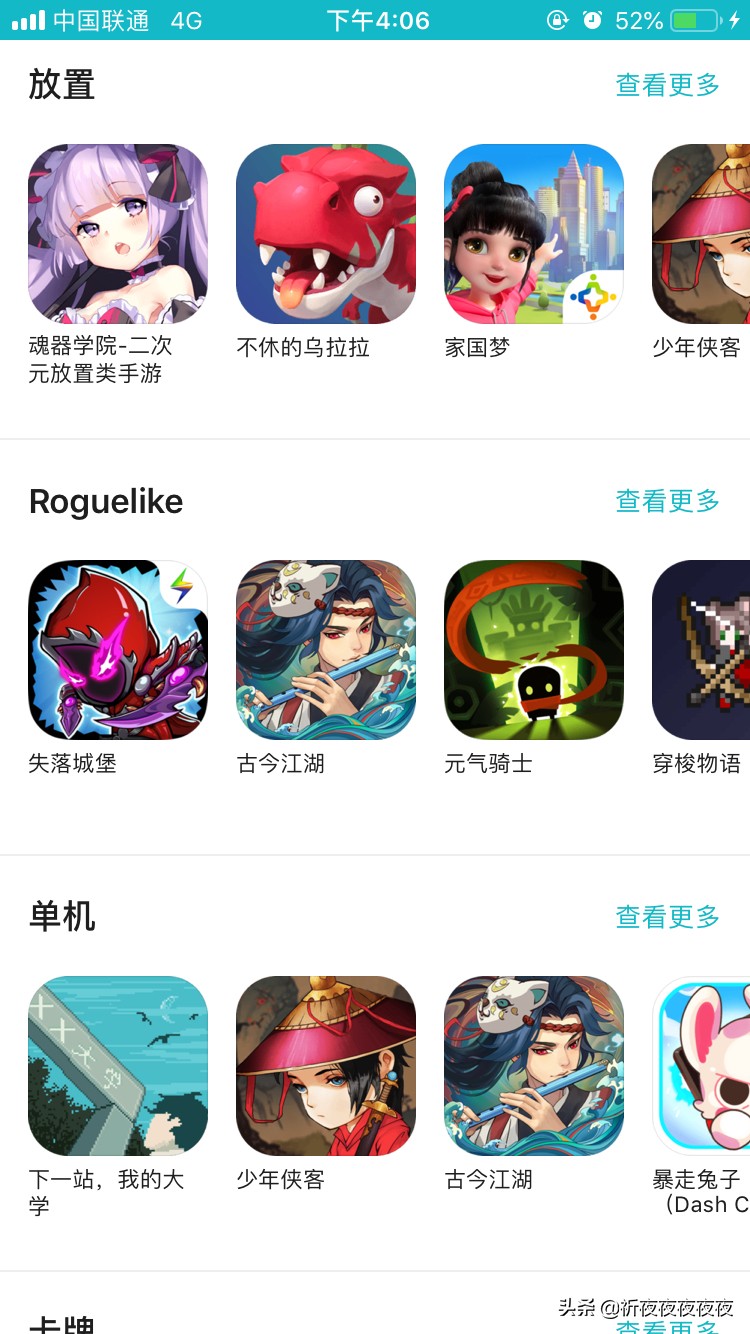Open 魂器学院-二次元放置类手游 game
750x1334 pixels.
(118, 234)
